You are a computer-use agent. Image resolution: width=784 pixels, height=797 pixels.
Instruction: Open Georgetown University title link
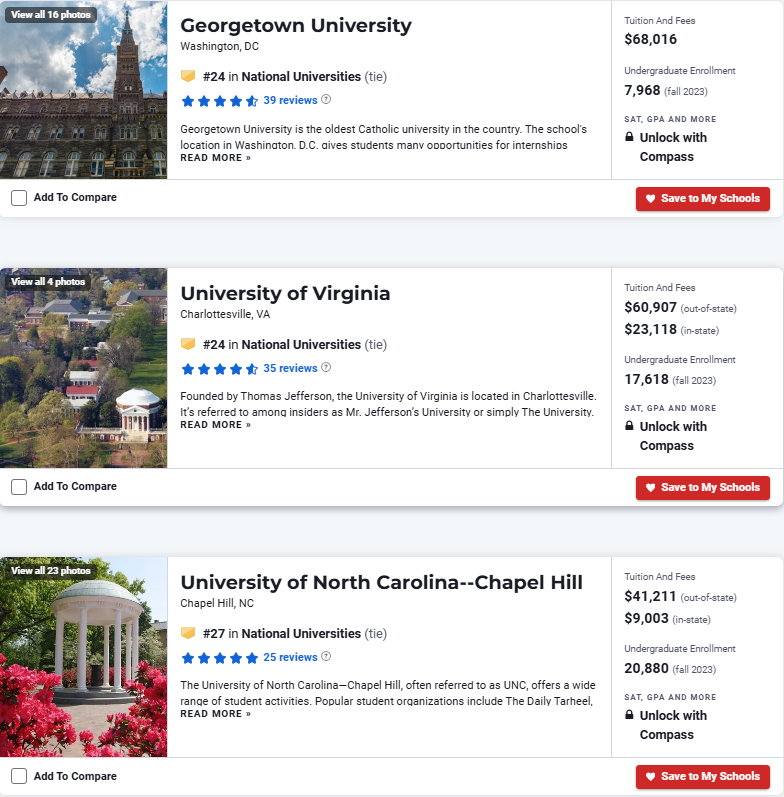point(295,26)
